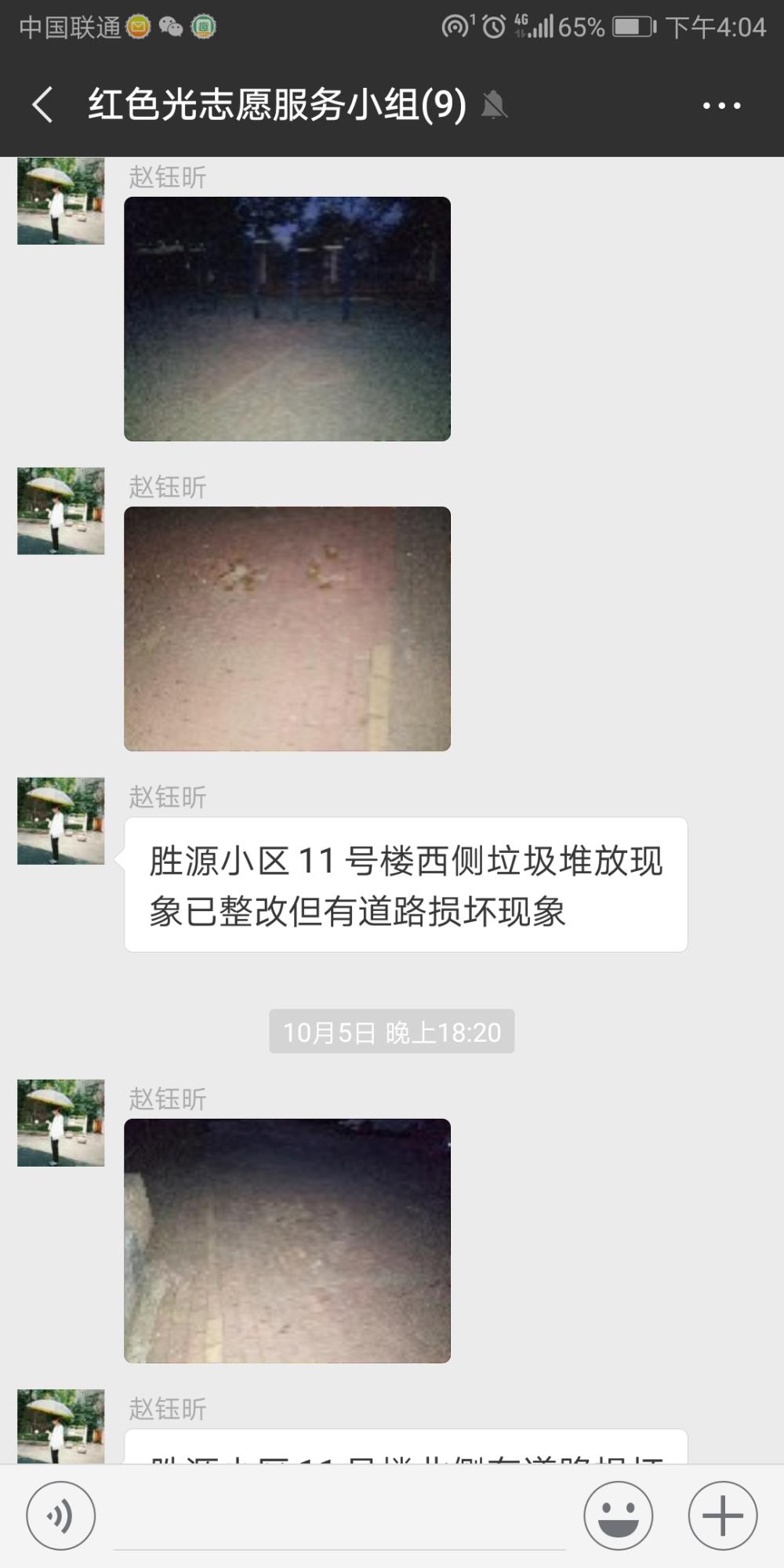Switch to voice message input
This screenshot has height=1568, width=784.
coord(61,1515)
